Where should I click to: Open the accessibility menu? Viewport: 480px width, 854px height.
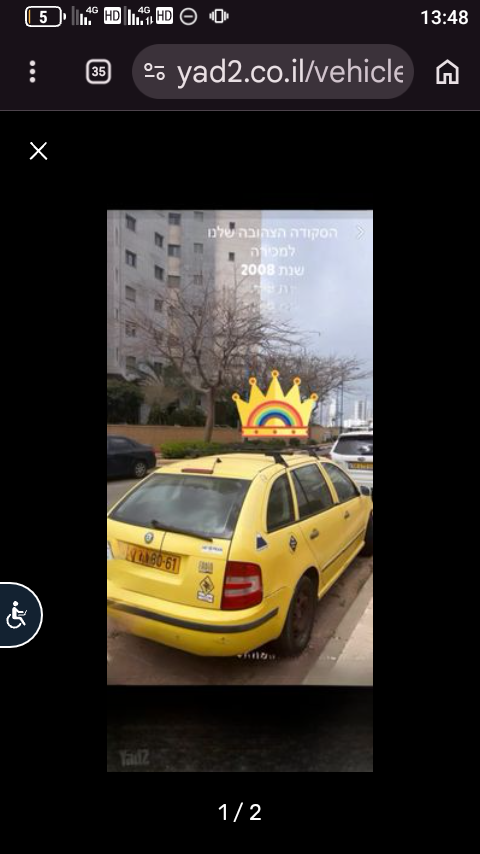(20, 615)
